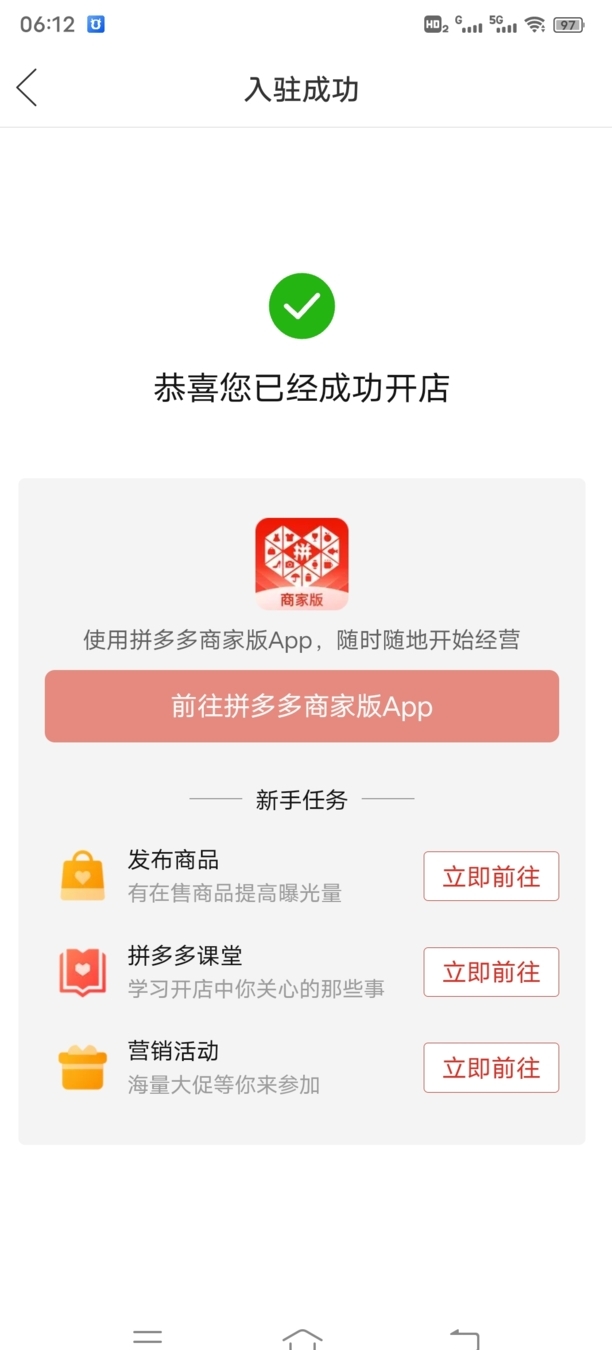Go back using the top-left arrow
Image resolution: width=612 pixels, height=1350 pixels.
[x=27, y=88]
